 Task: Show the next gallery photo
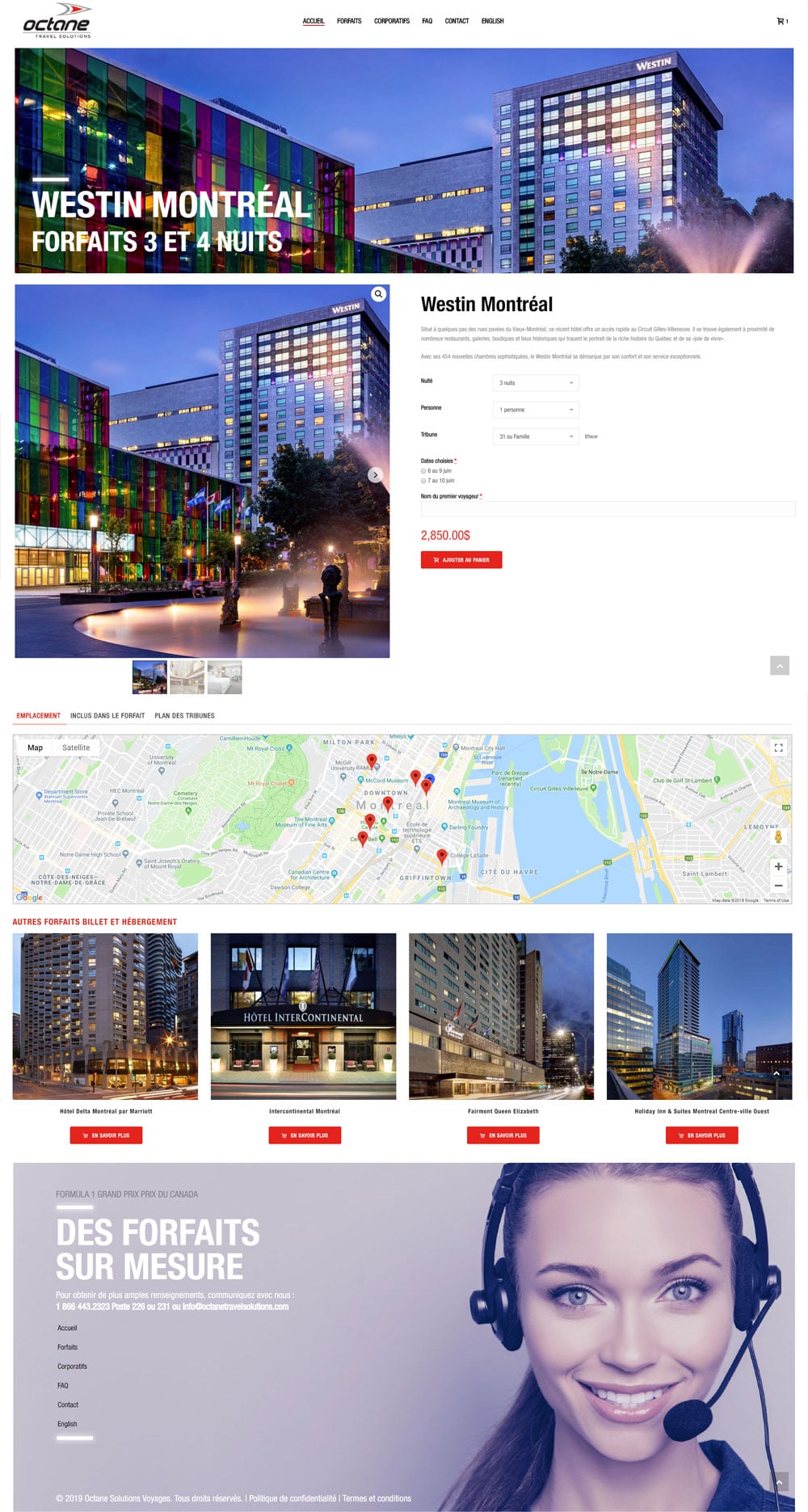pos(376,475)
